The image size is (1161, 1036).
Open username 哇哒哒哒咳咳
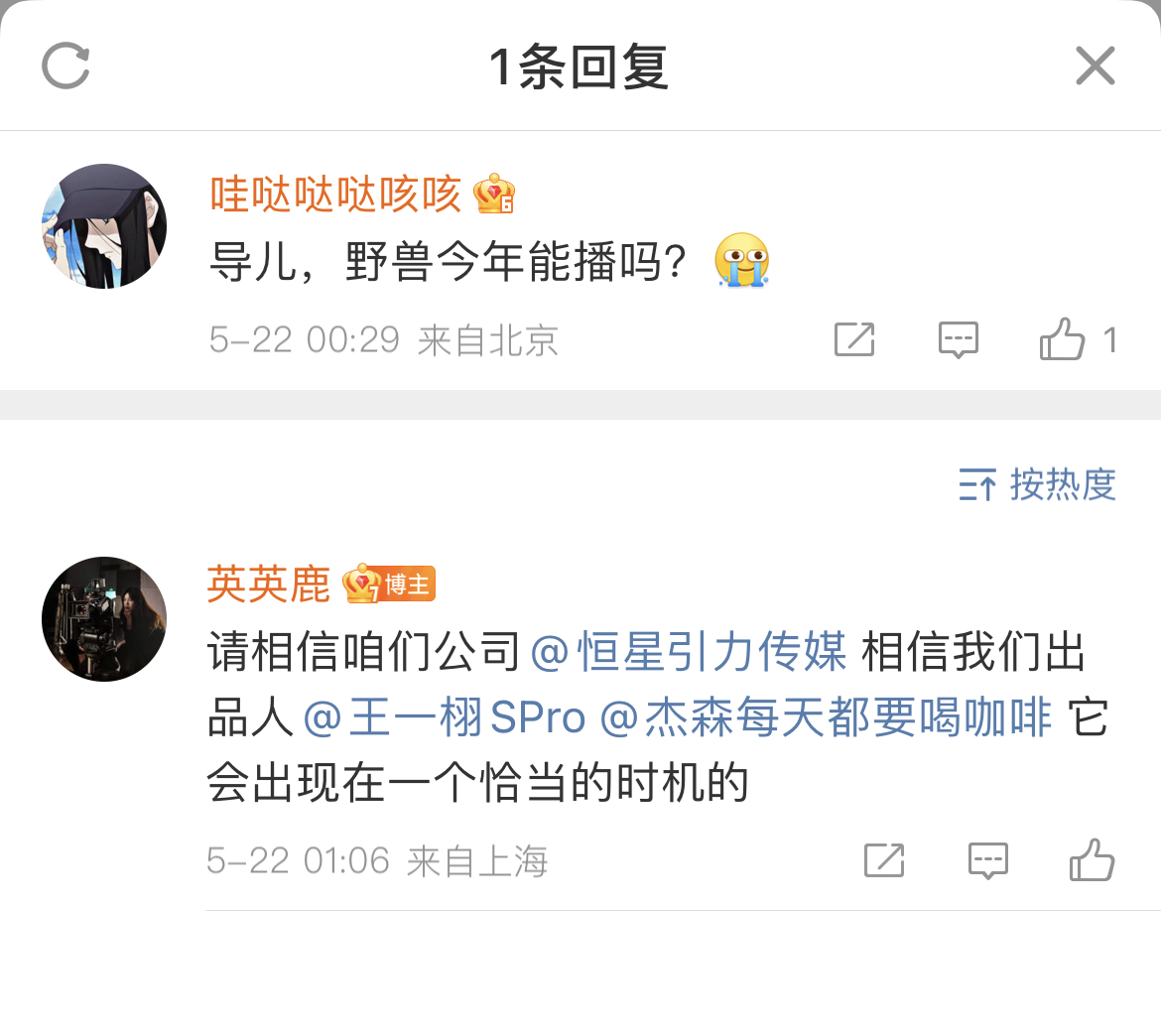point(335,194)
